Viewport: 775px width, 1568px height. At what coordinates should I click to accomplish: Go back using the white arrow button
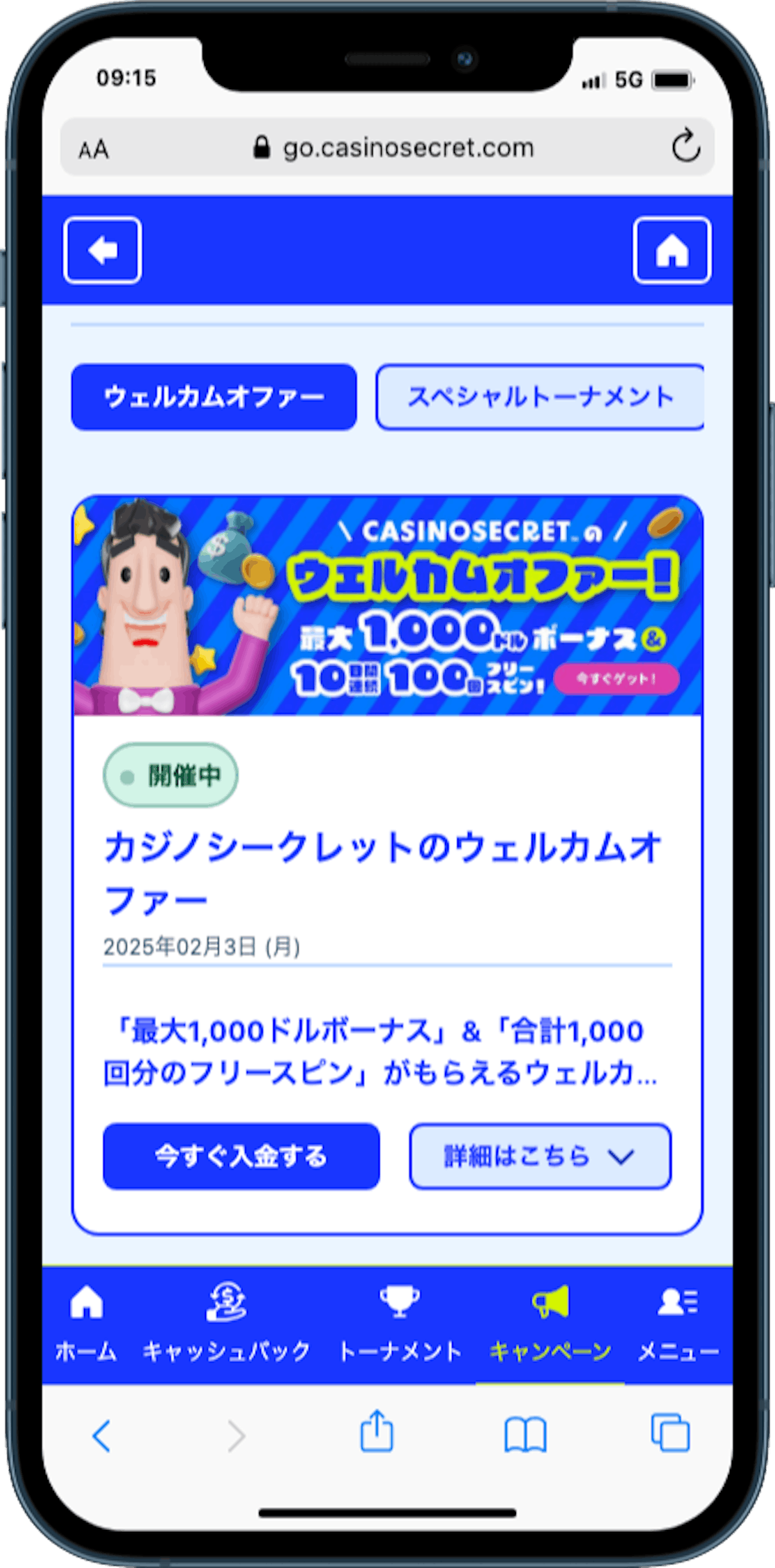[x=102, y=250]
